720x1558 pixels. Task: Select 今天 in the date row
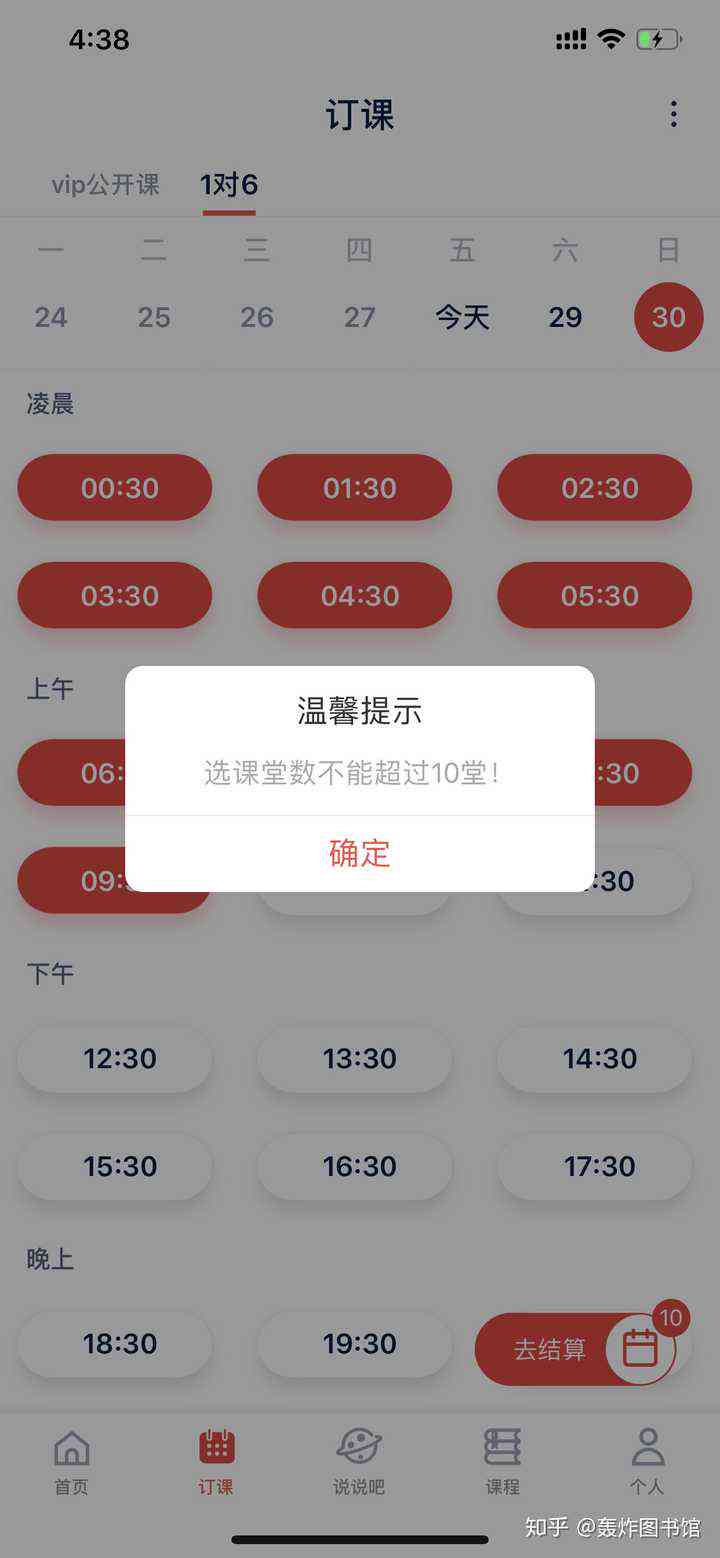pos(462,317)
